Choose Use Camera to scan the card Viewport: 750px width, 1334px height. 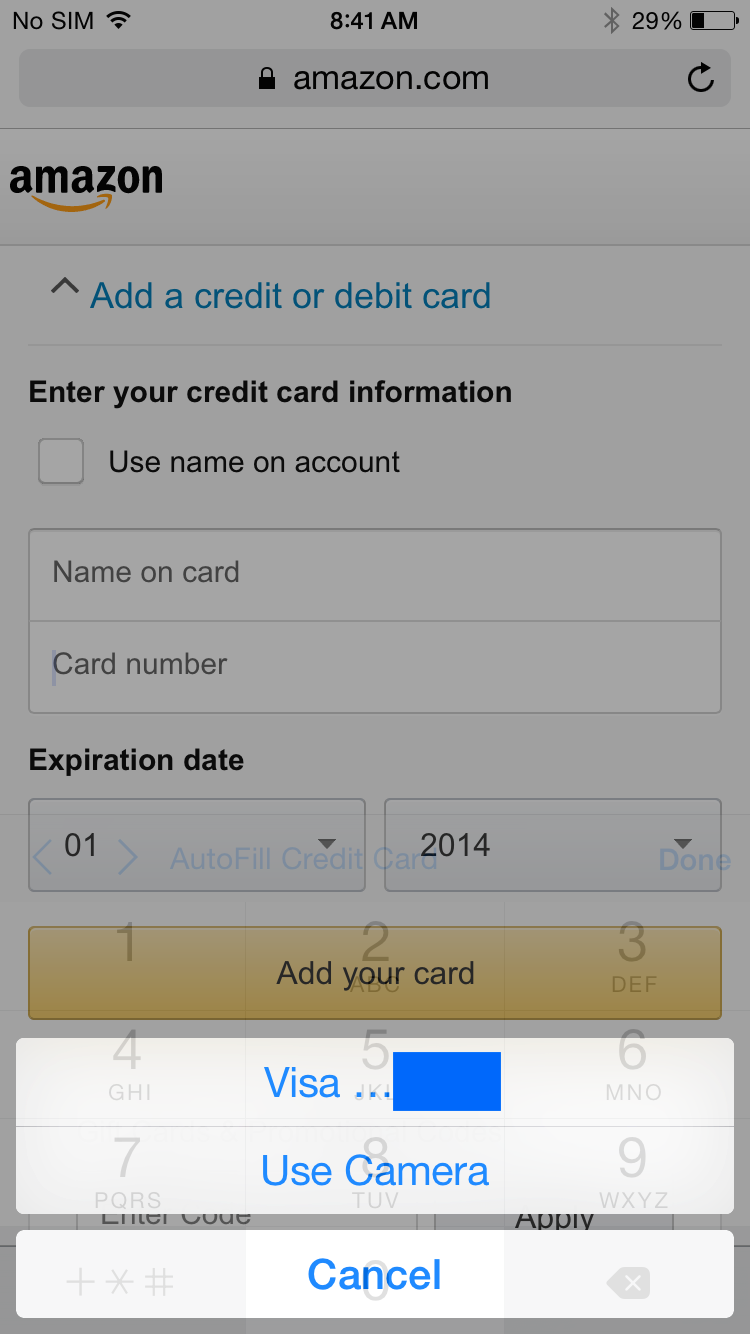(x=374, y=1170)
